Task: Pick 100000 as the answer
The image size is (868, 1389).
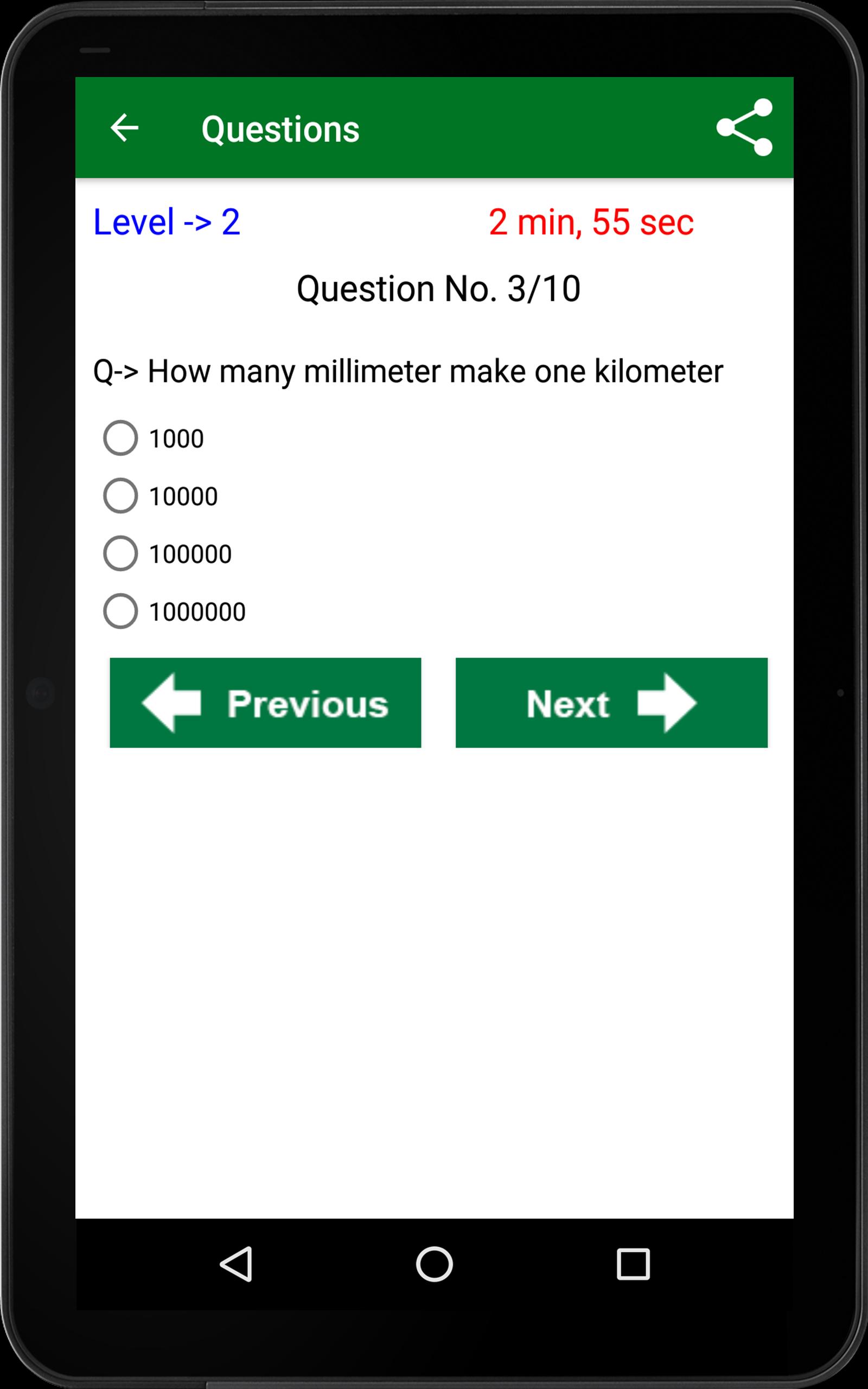Action: [120, 553]
